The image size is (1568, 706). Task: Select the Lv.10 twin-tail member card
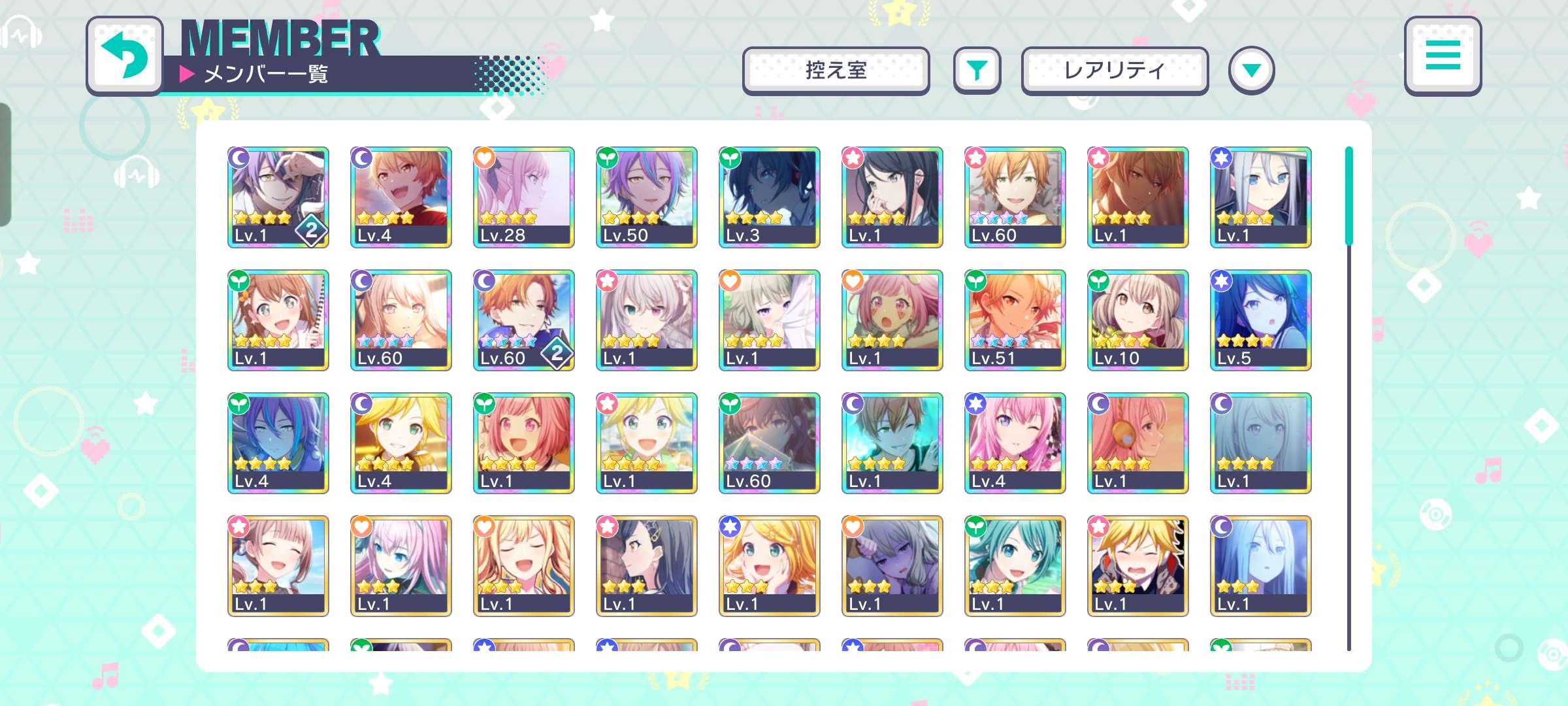[x=1137, y=320]
